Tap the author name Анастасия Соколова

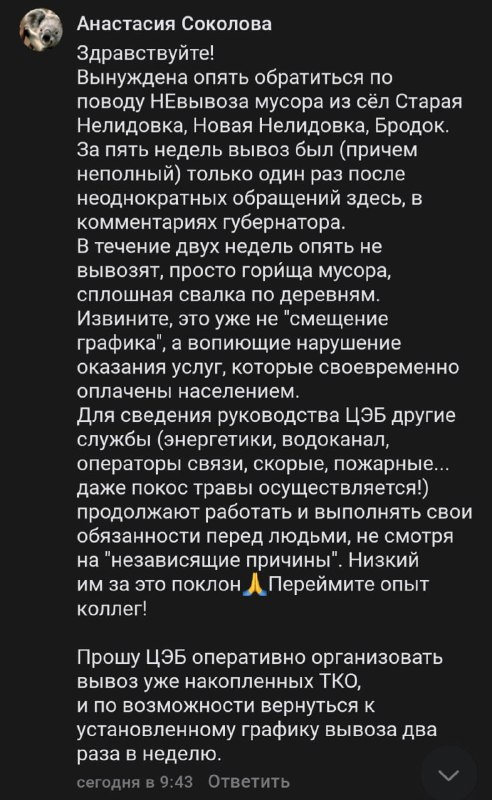click(x=174, y=24)
